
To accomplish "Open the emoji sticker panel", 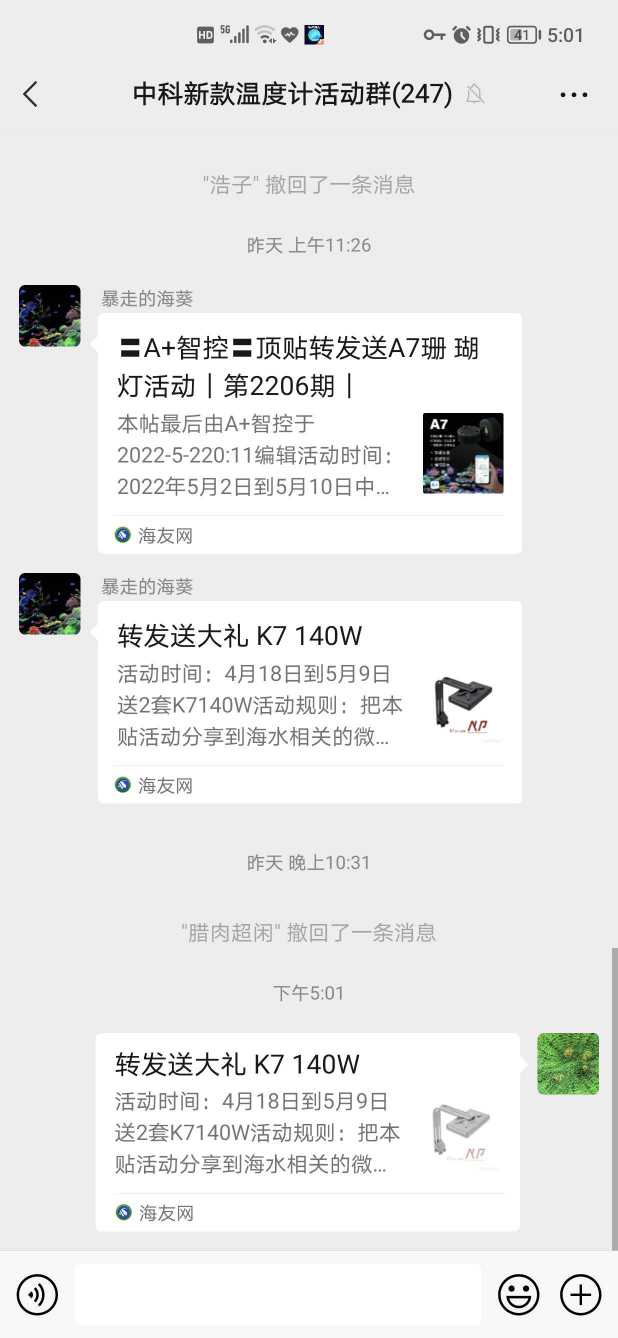I will [518, 1295].
